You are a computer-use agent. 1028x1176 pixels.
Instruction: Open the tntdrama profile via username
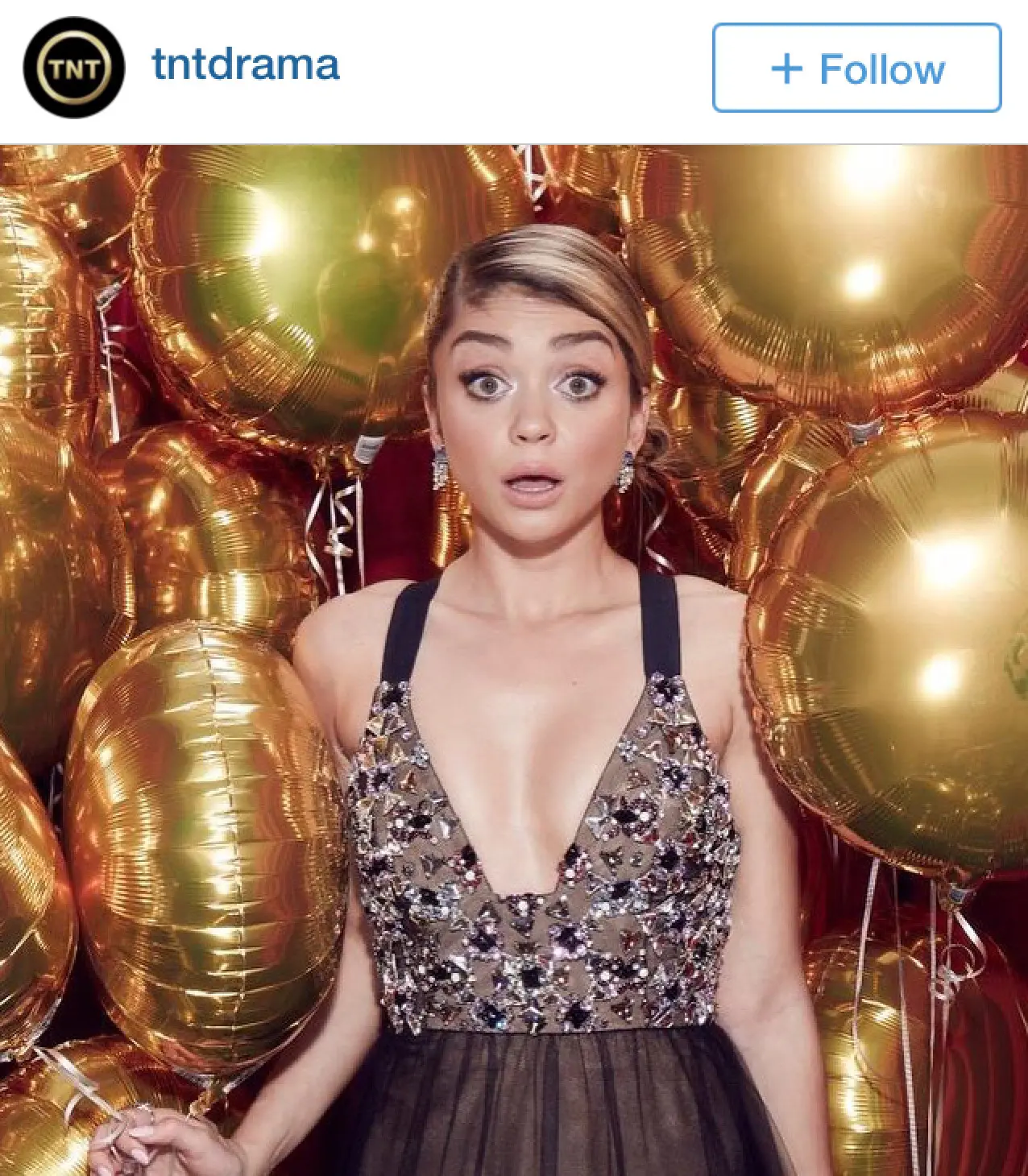[x=246, y=65]
